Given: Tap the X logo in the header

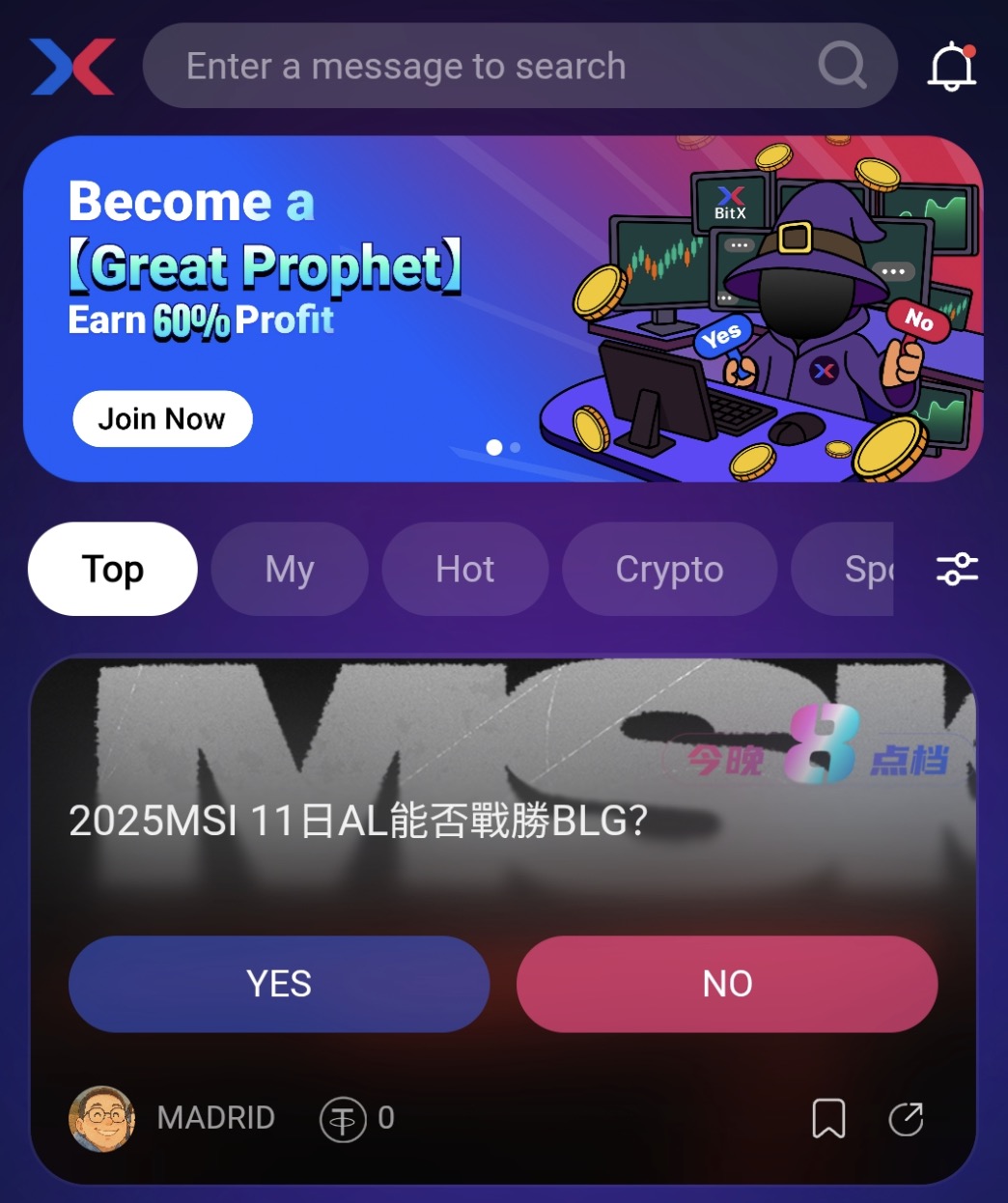Looking at the screenshot, I should click(72, 67).
